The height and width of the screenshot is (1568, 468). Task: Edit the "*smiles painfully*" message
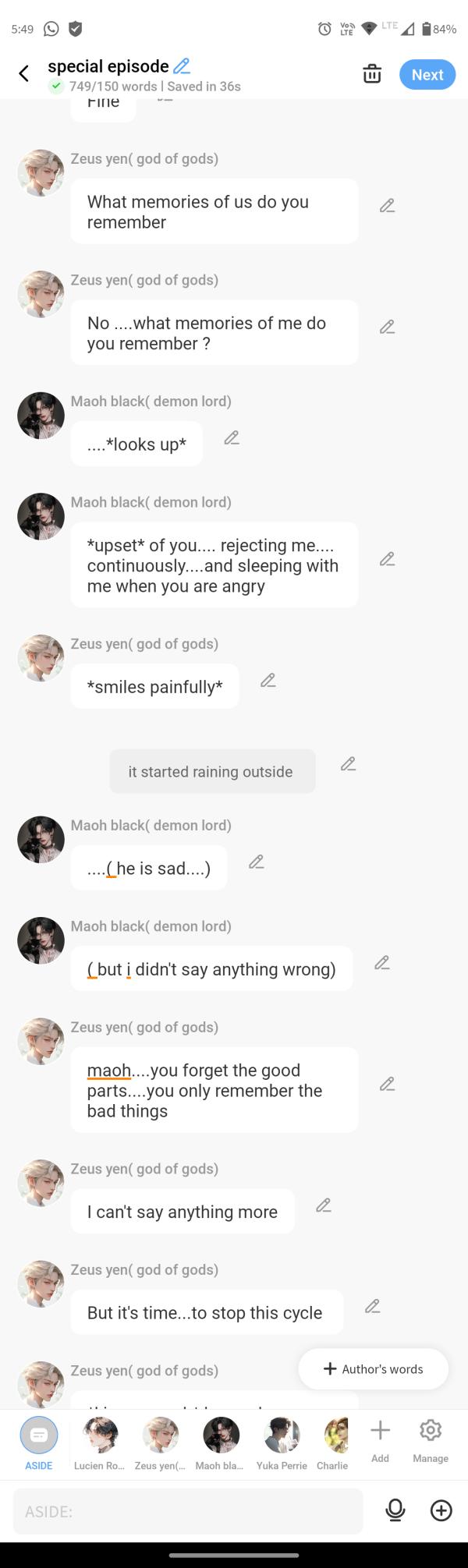[268, 681]
